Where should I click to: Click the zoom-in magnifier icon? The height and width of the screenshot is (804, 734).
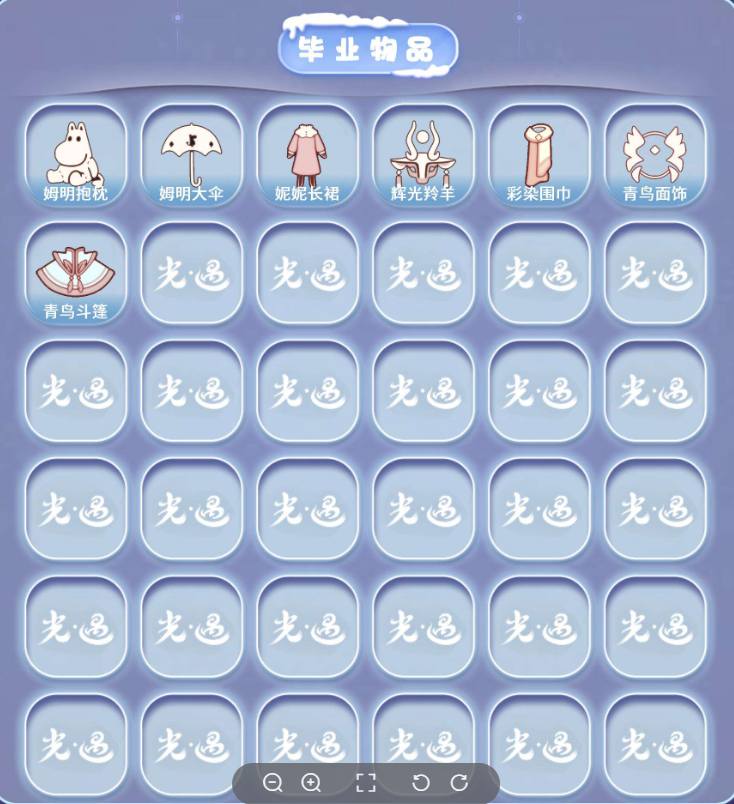pyautogui.click(x=311, y=783)
